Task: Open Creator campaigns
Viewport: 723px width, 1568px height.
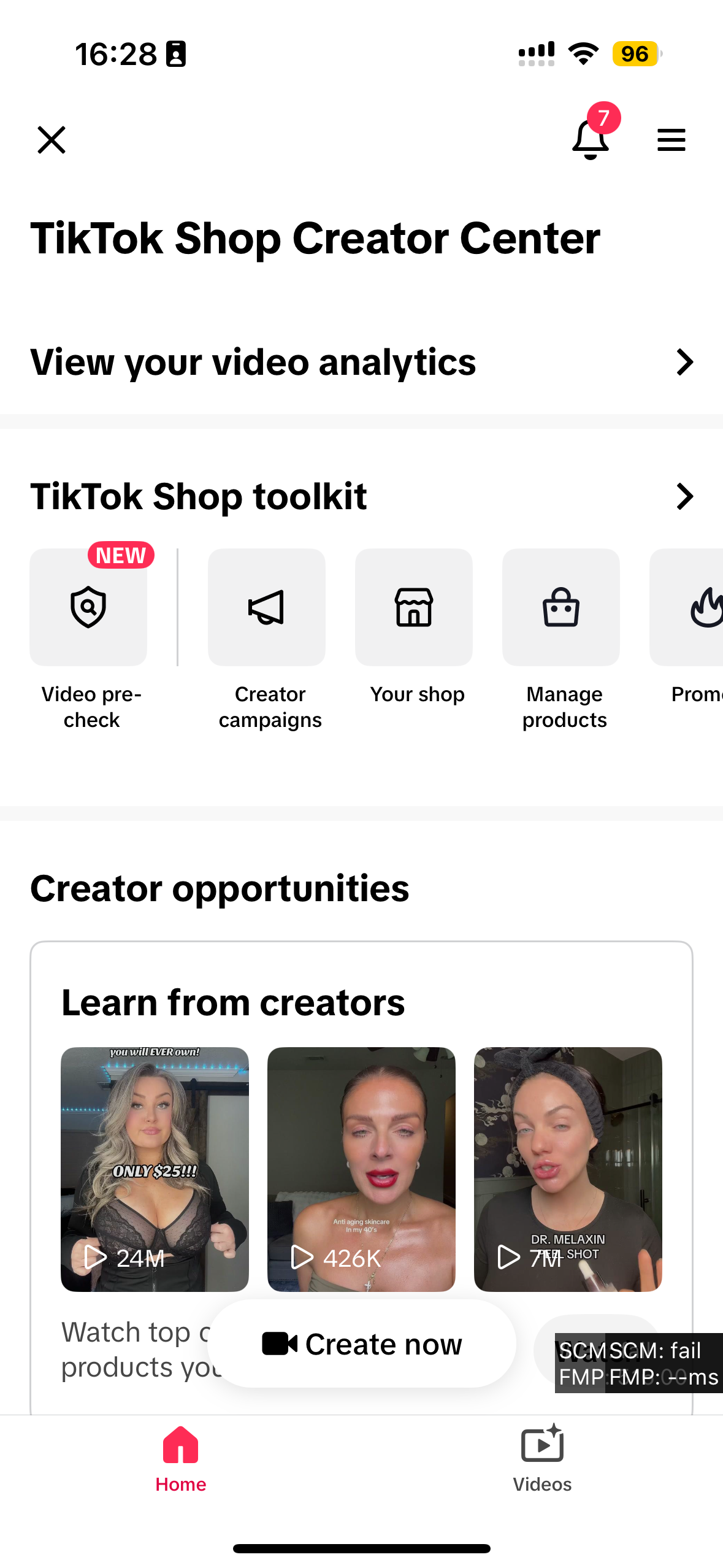Action: 267,607
